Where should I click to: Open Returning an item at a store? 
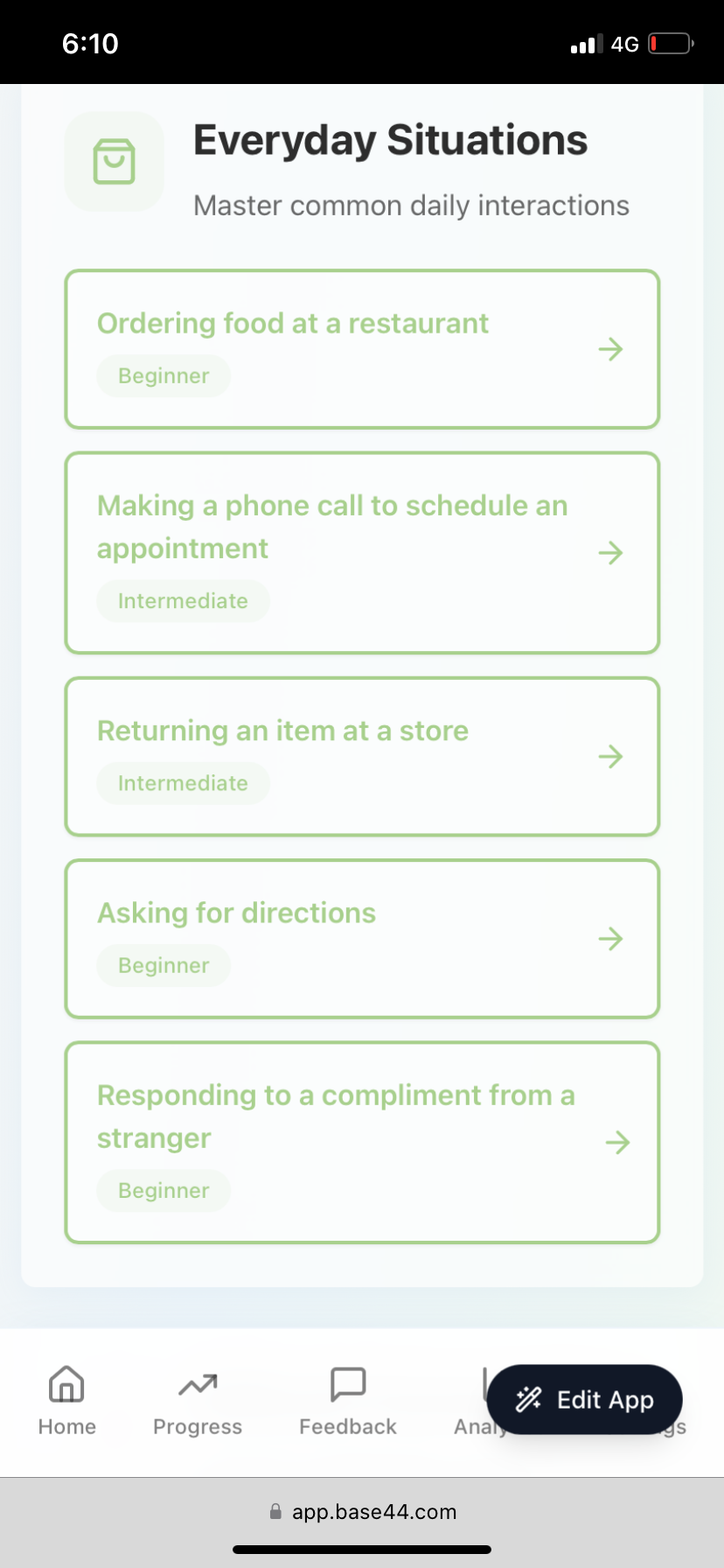click(x=361, y=756)
